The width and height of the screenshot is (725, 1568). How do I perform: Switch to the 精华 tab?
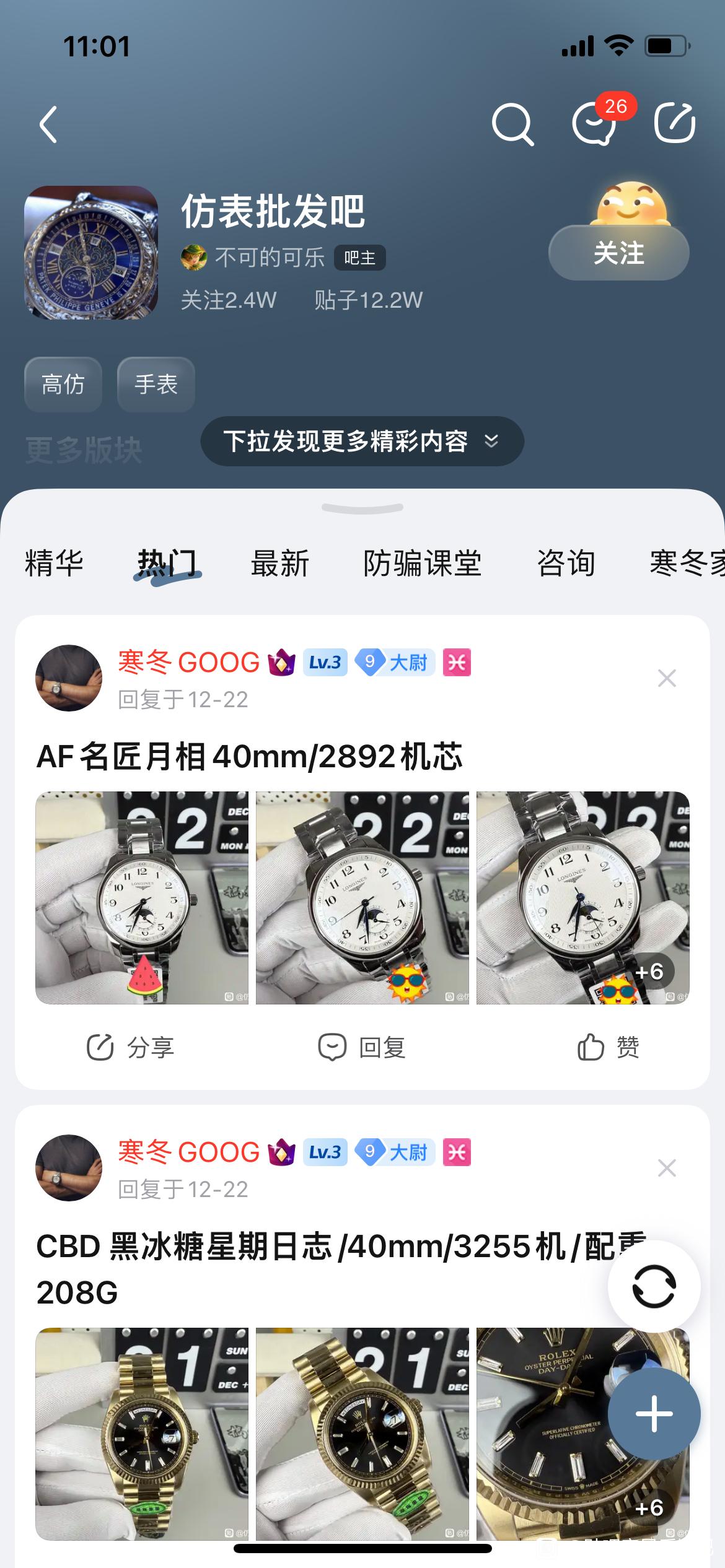(55, 564)
